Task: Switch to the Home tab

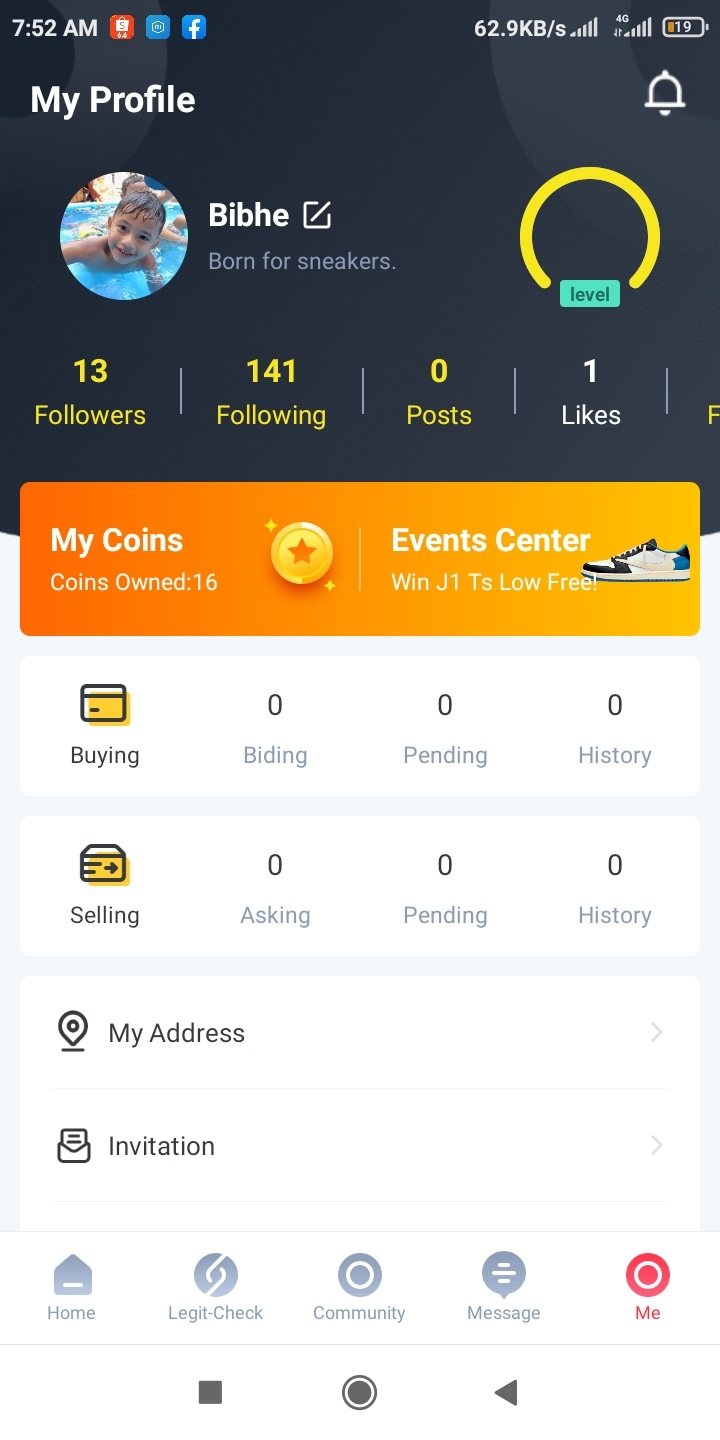Action: click(x=71, y=1288)
